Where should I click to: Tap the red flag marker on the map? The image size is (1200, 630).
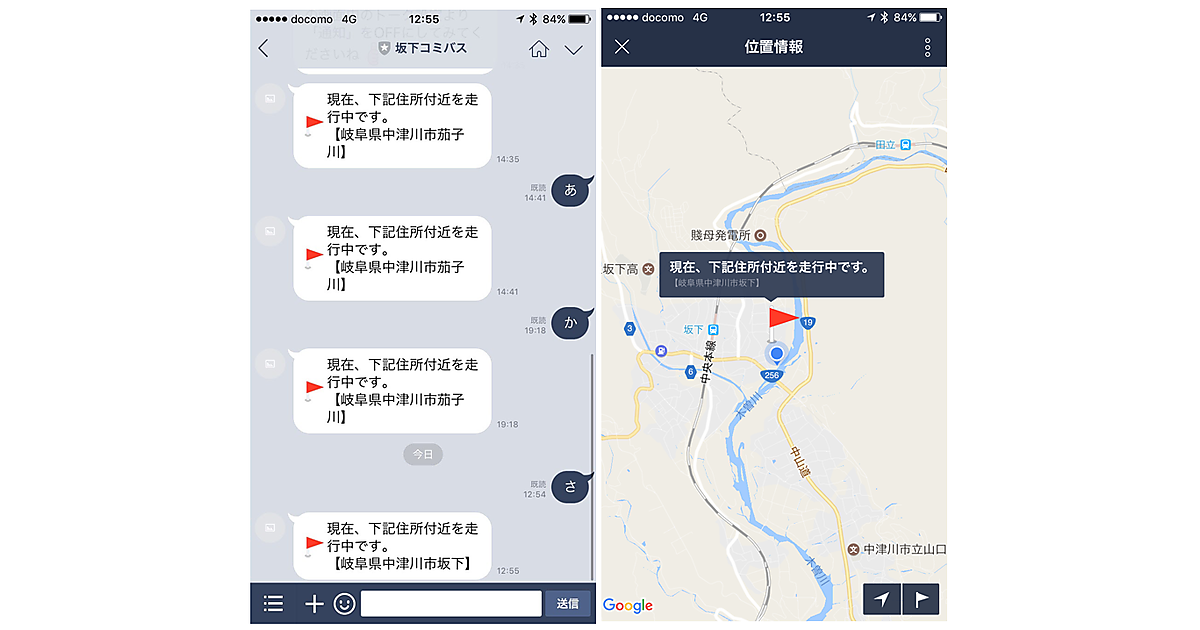coord(781,320)
